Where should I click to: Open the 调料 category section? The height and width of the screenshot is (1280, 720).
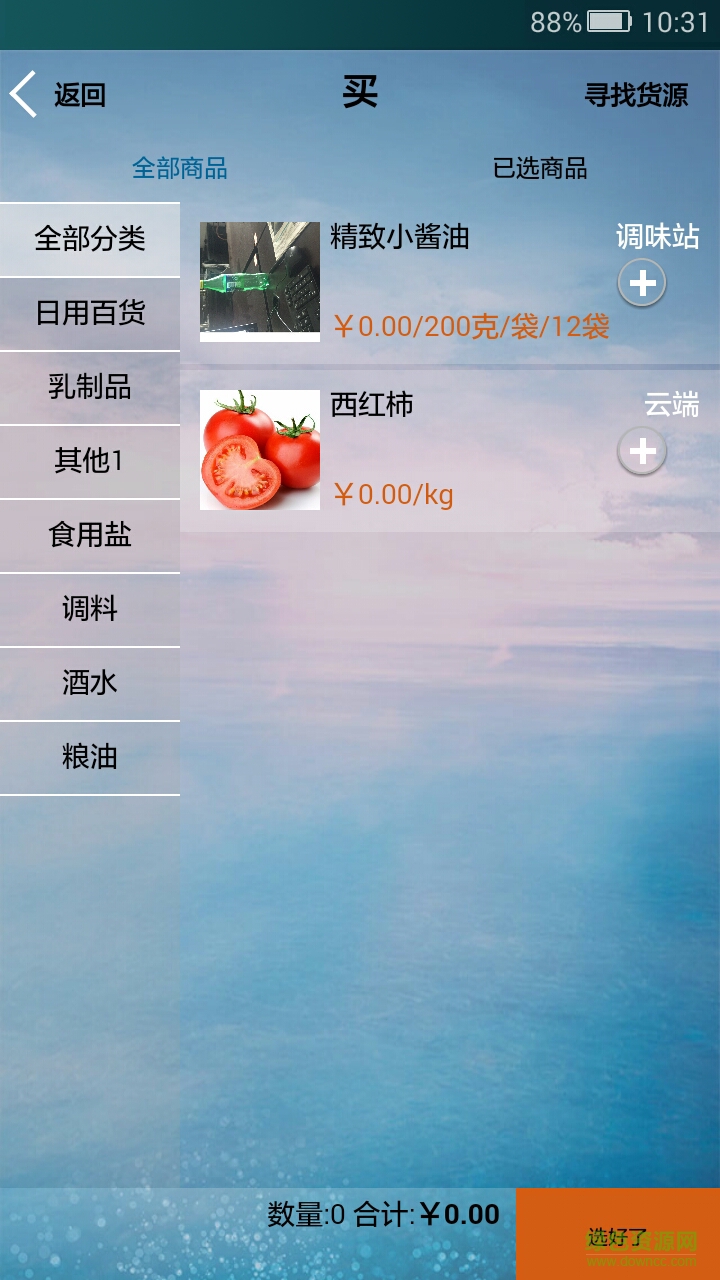[90, 610]
